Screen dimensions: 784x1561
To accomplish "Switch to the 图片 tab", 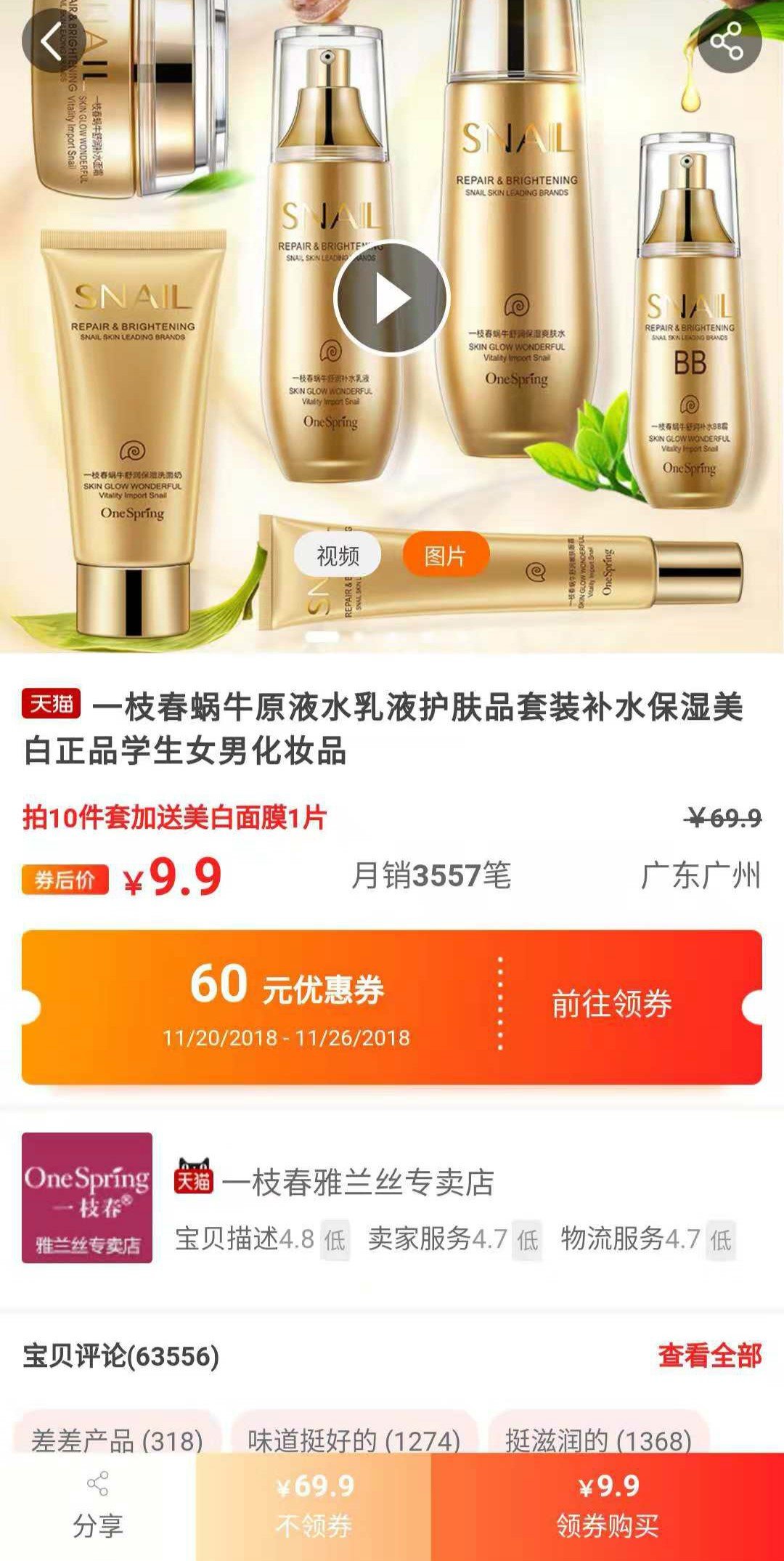I will [x=445, y=556].
